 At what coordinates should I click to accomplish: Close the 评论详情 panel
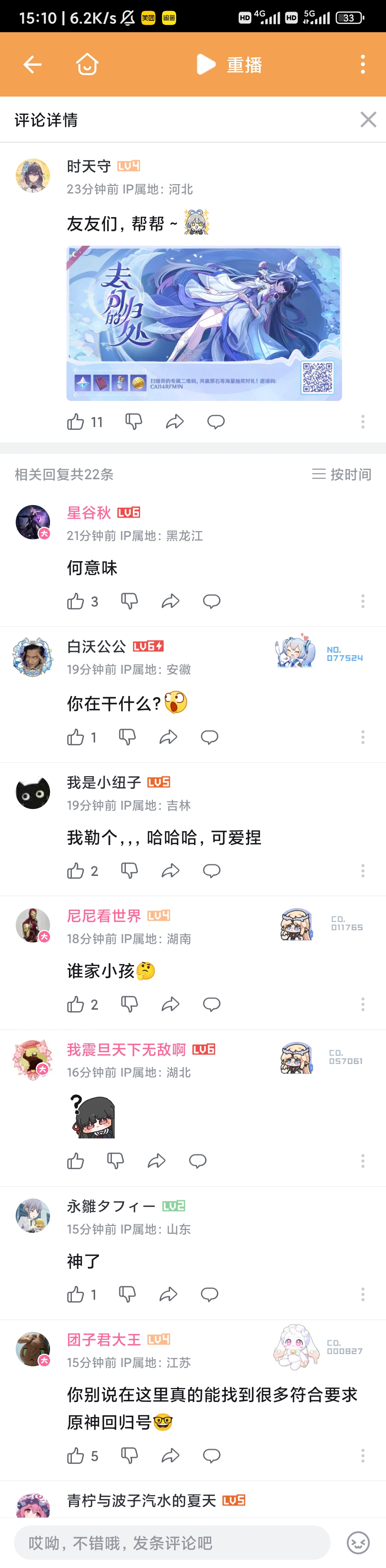point(368,120)
